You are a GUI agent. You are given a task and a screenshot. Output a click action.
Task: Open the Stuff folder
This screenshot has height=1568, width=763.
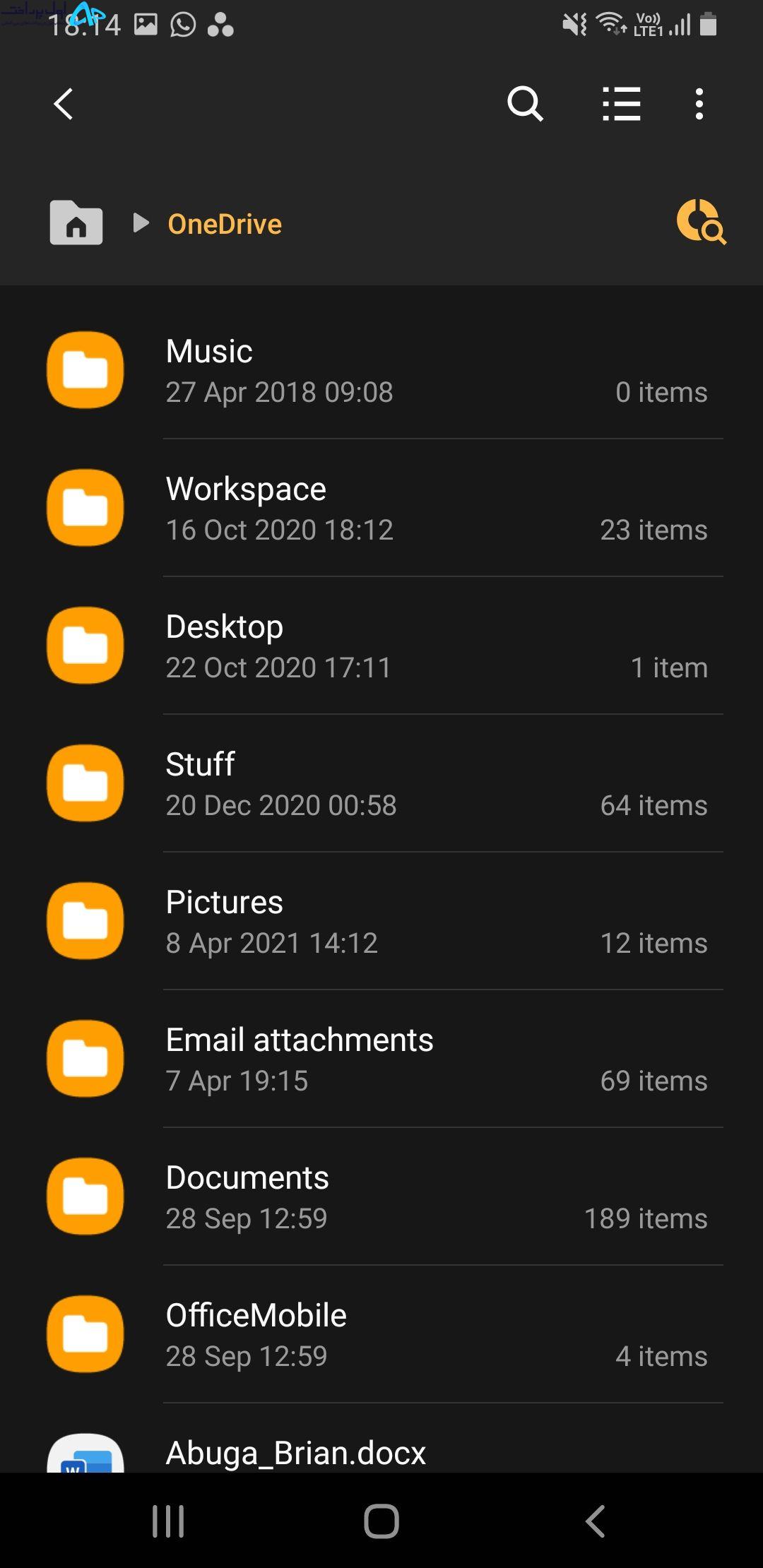coord(381,783)
